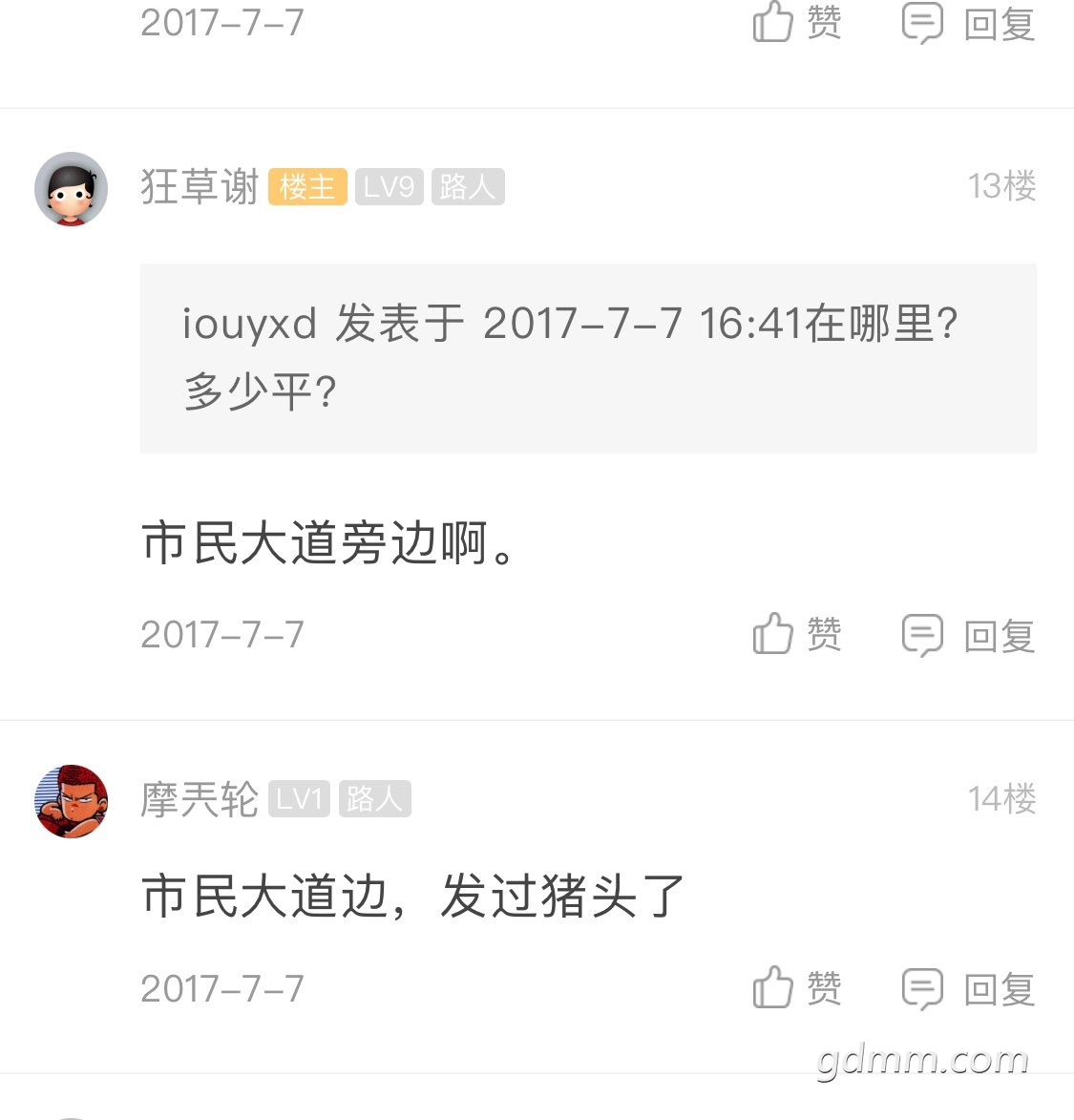Reply to 摩天轮's 14楼 comment
Viewport: 1074px width, 1120px height.
(x=969, y=989)
